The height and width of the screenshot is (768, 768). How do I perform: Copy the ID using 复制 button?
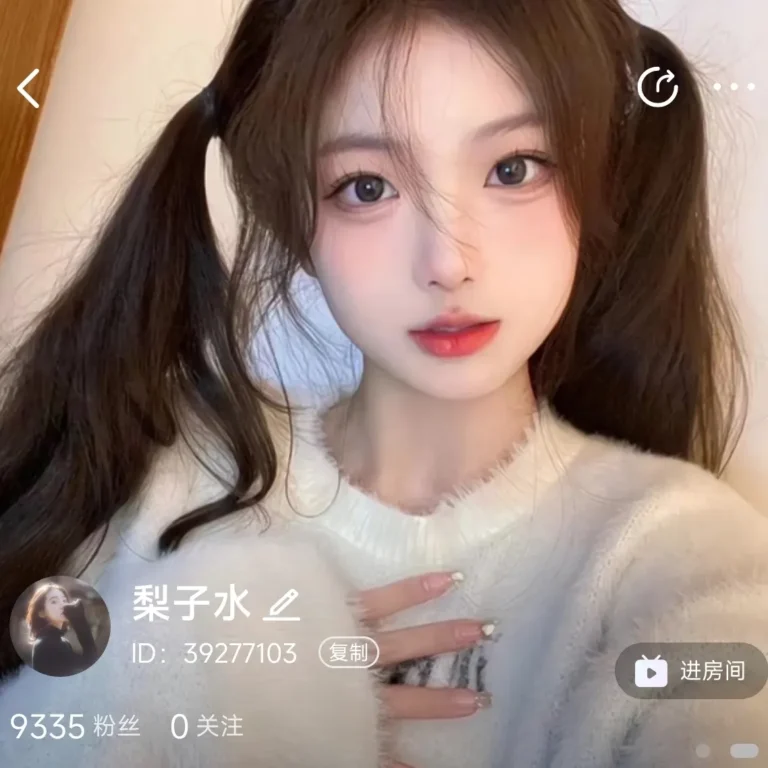click(x=349, y=653)
